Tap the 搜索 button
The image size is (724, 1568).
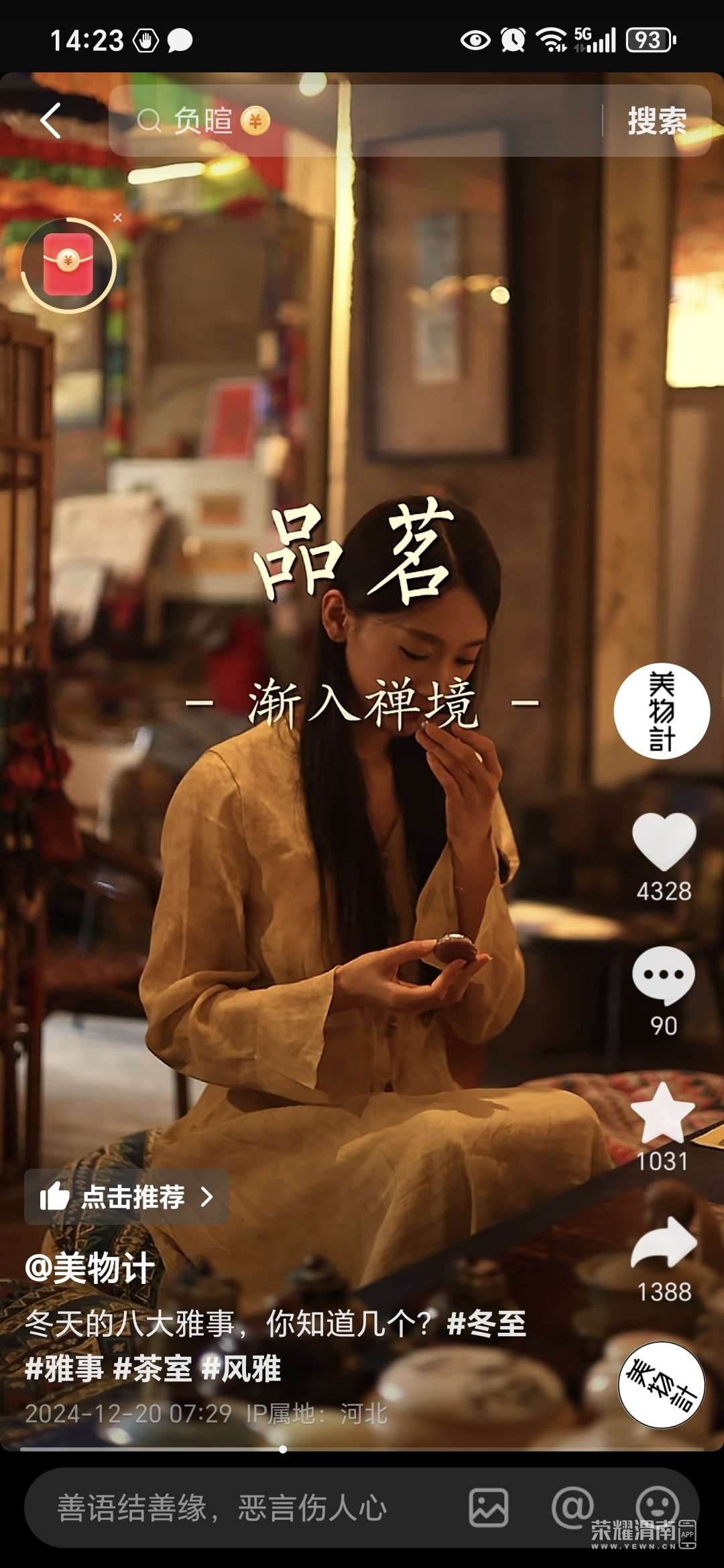coord(656,121)
